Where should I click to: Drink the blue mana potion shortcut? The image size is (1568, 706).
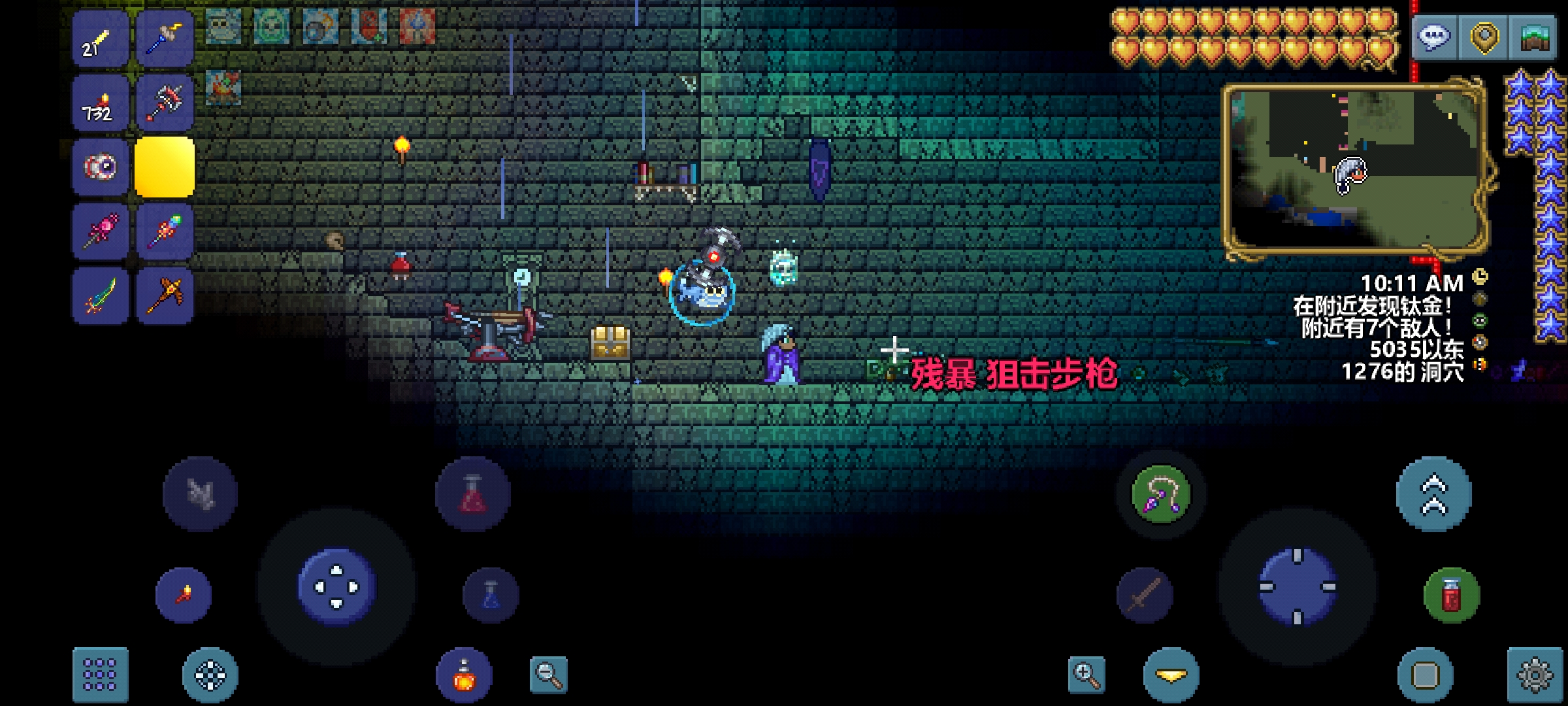[x=491, y=595]
